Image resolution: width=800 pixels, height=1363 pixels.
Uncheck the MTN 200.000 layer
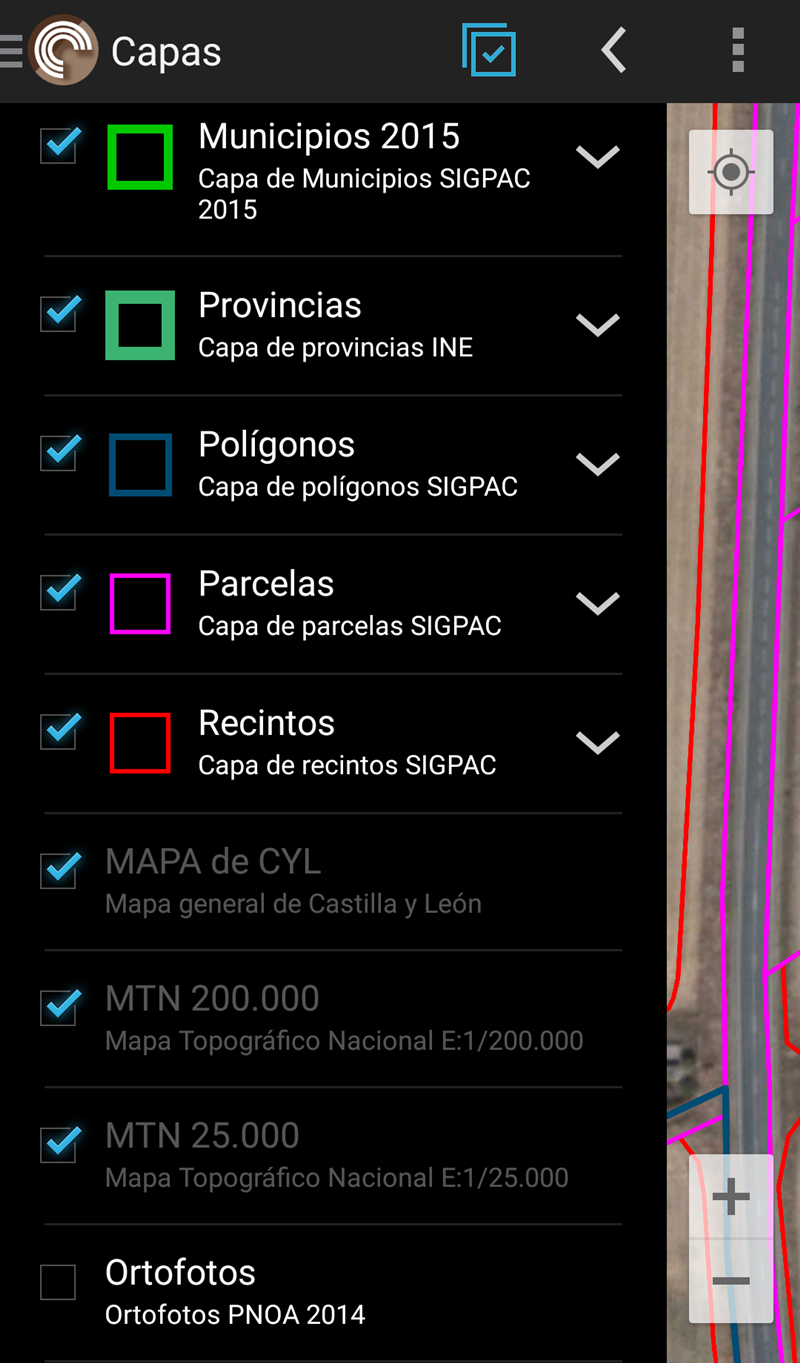coord(59,1007)
